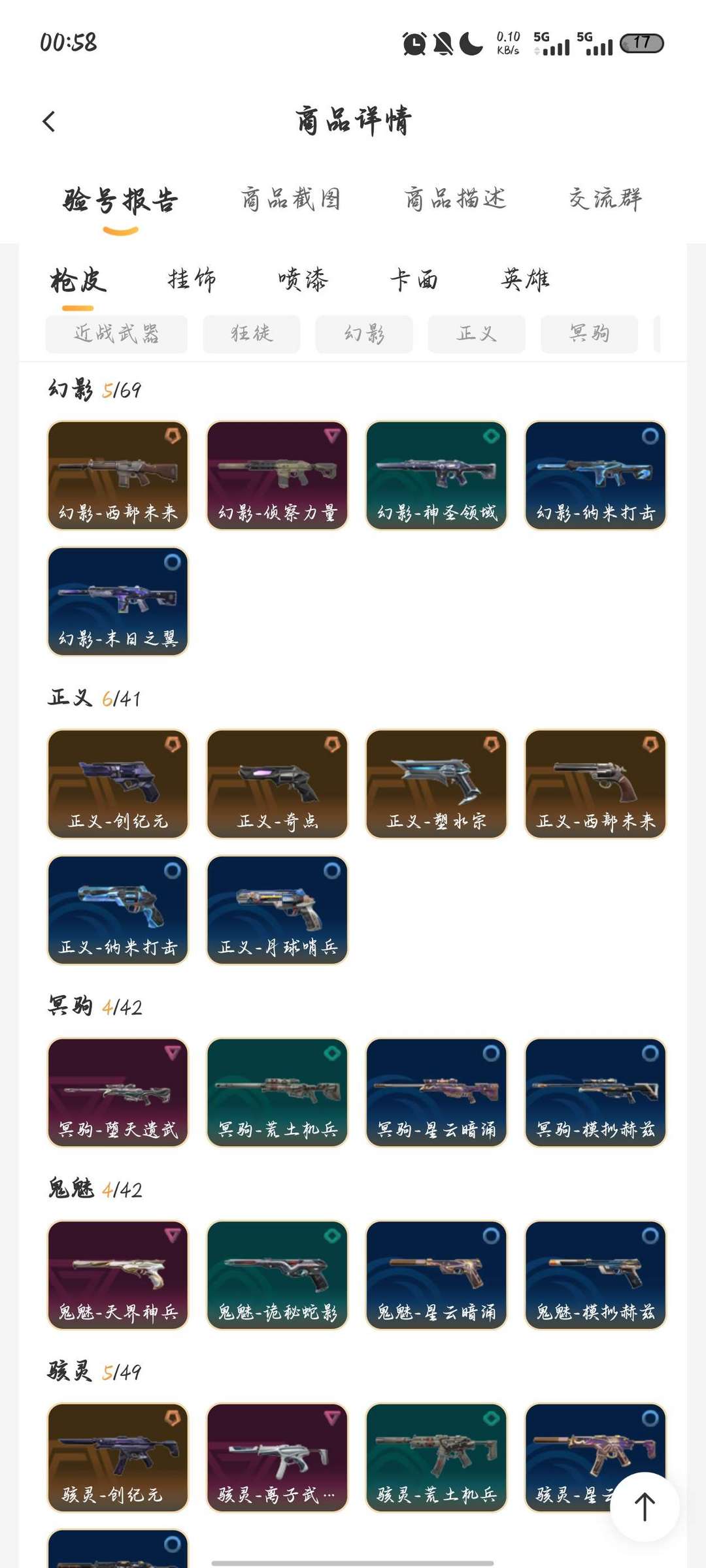View the 正义-月球哨兵 skin card
The width and height of the screenshot is (706, 1568).
(277, 910)
